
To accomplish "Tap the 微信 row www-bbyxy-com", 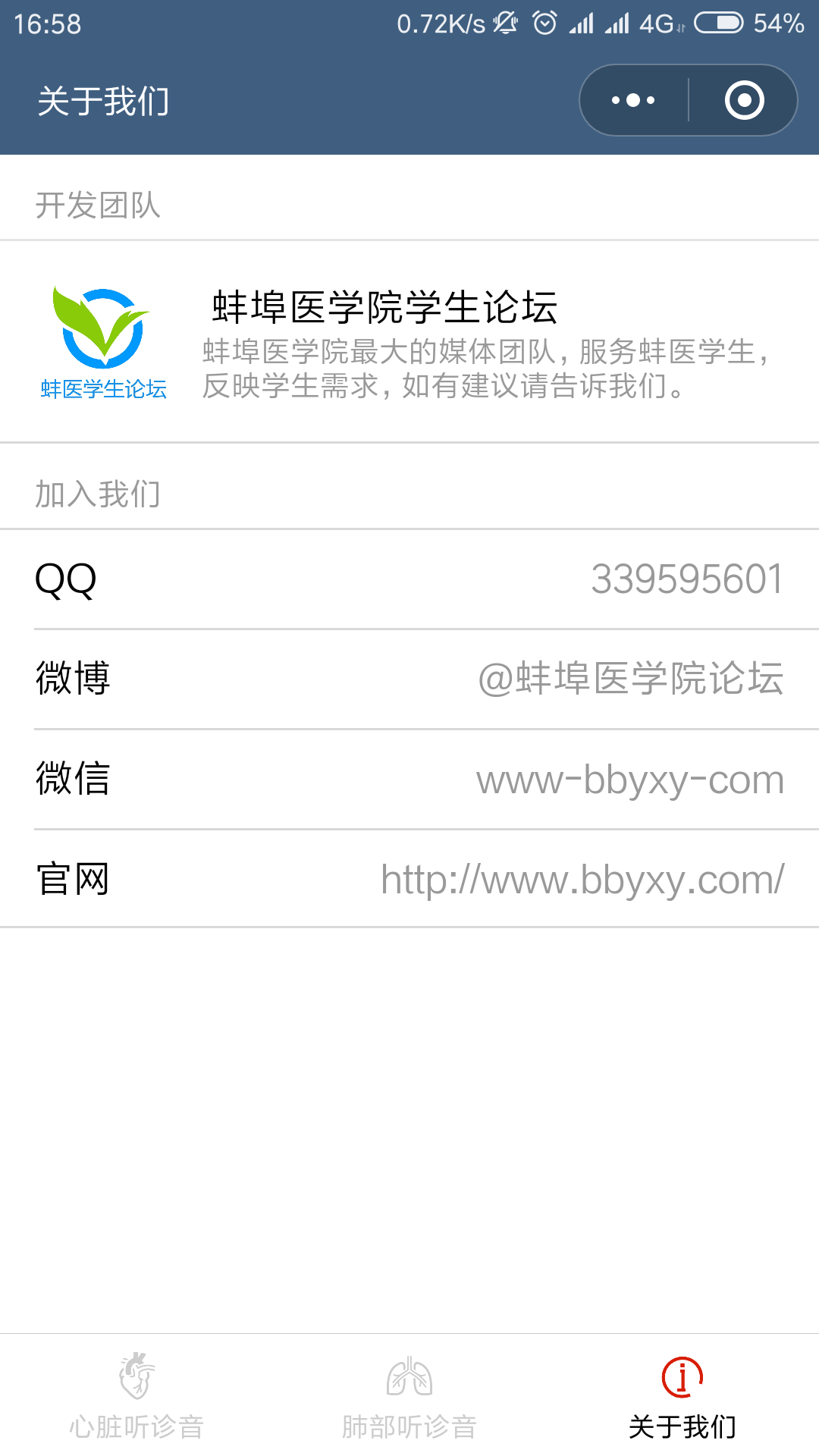I will tap(409, 779).
